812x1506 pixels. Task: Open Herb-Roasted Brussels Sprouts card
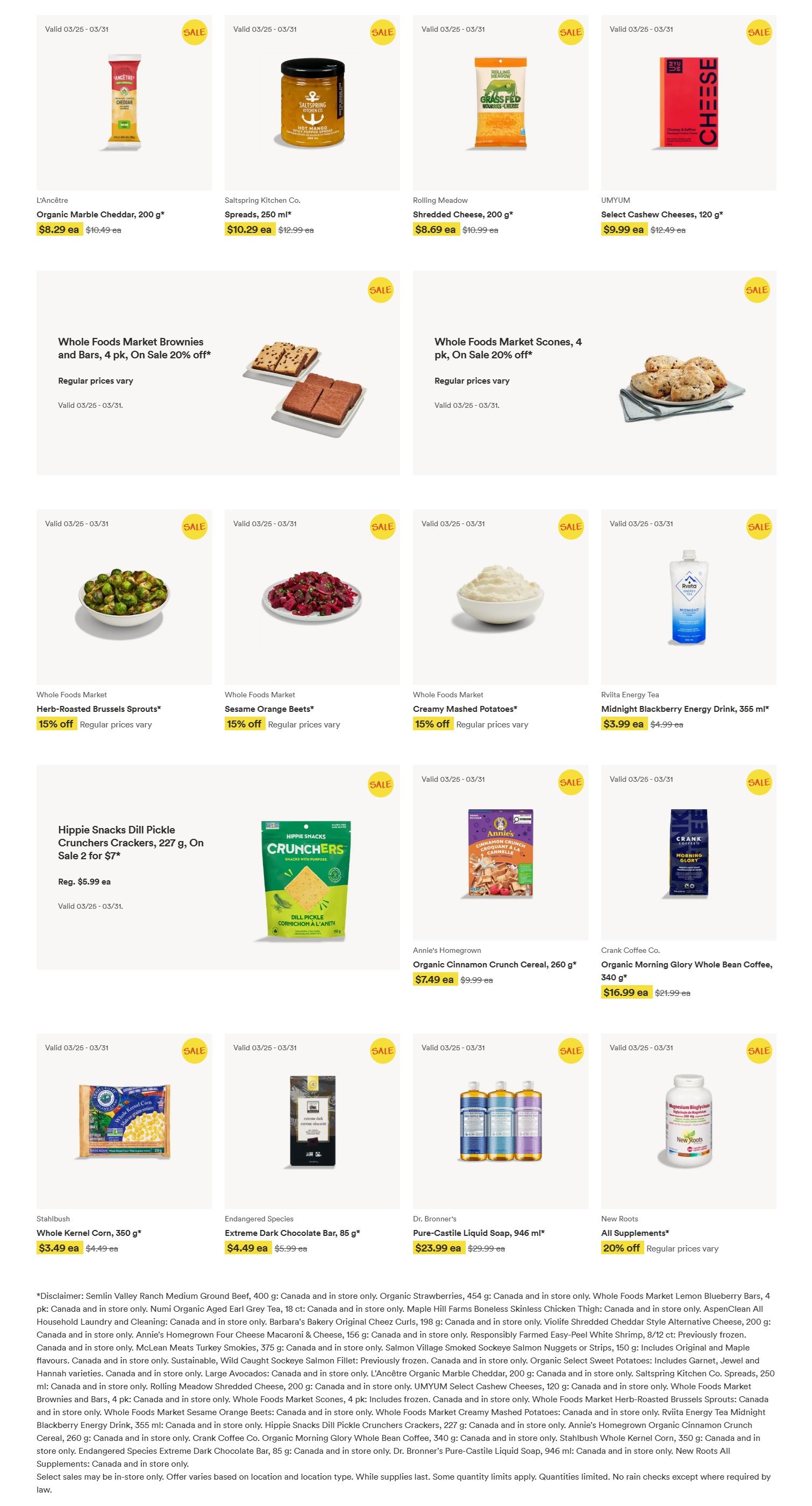[x=124, y=597]
